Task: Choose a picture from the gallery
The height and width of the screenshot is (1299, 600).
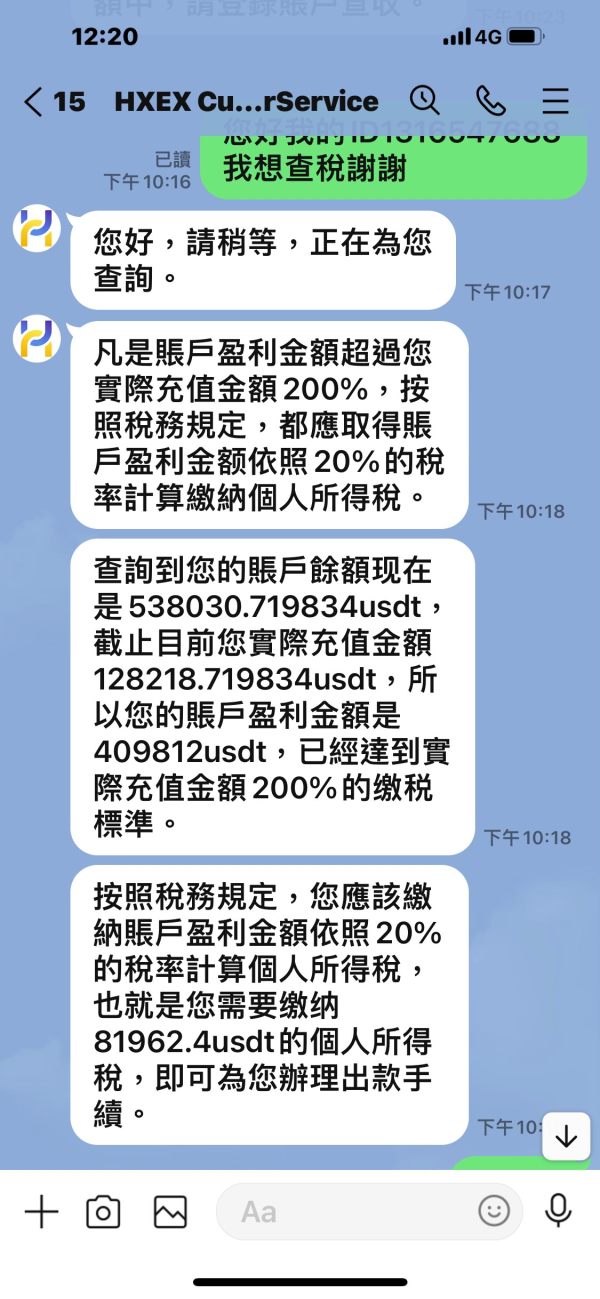Action: pos(170,1212)
